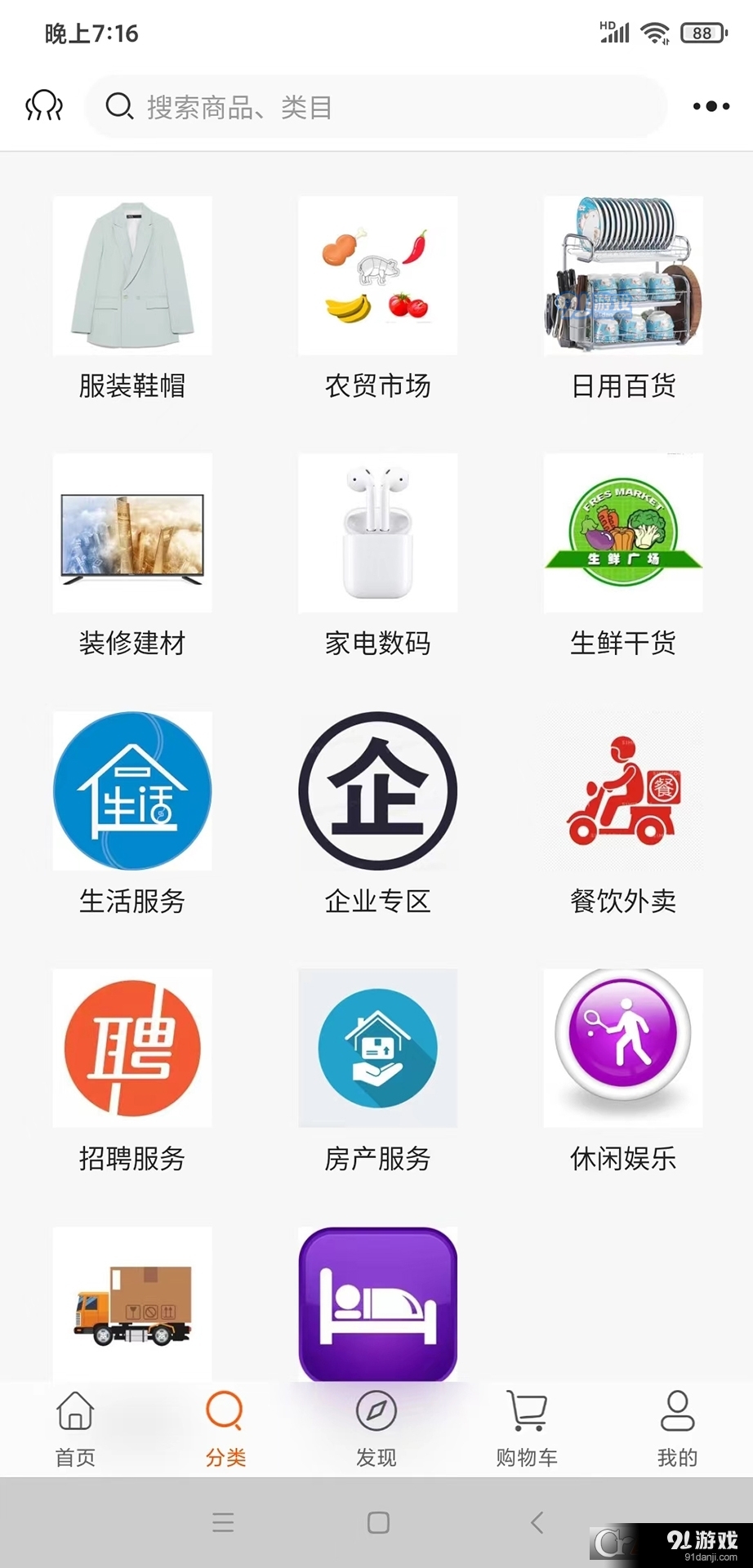This screenshot has width=753, height=1568.
Task: Select the 休闲娱乐 entertainment category
Action: (x=622, y=1066)
